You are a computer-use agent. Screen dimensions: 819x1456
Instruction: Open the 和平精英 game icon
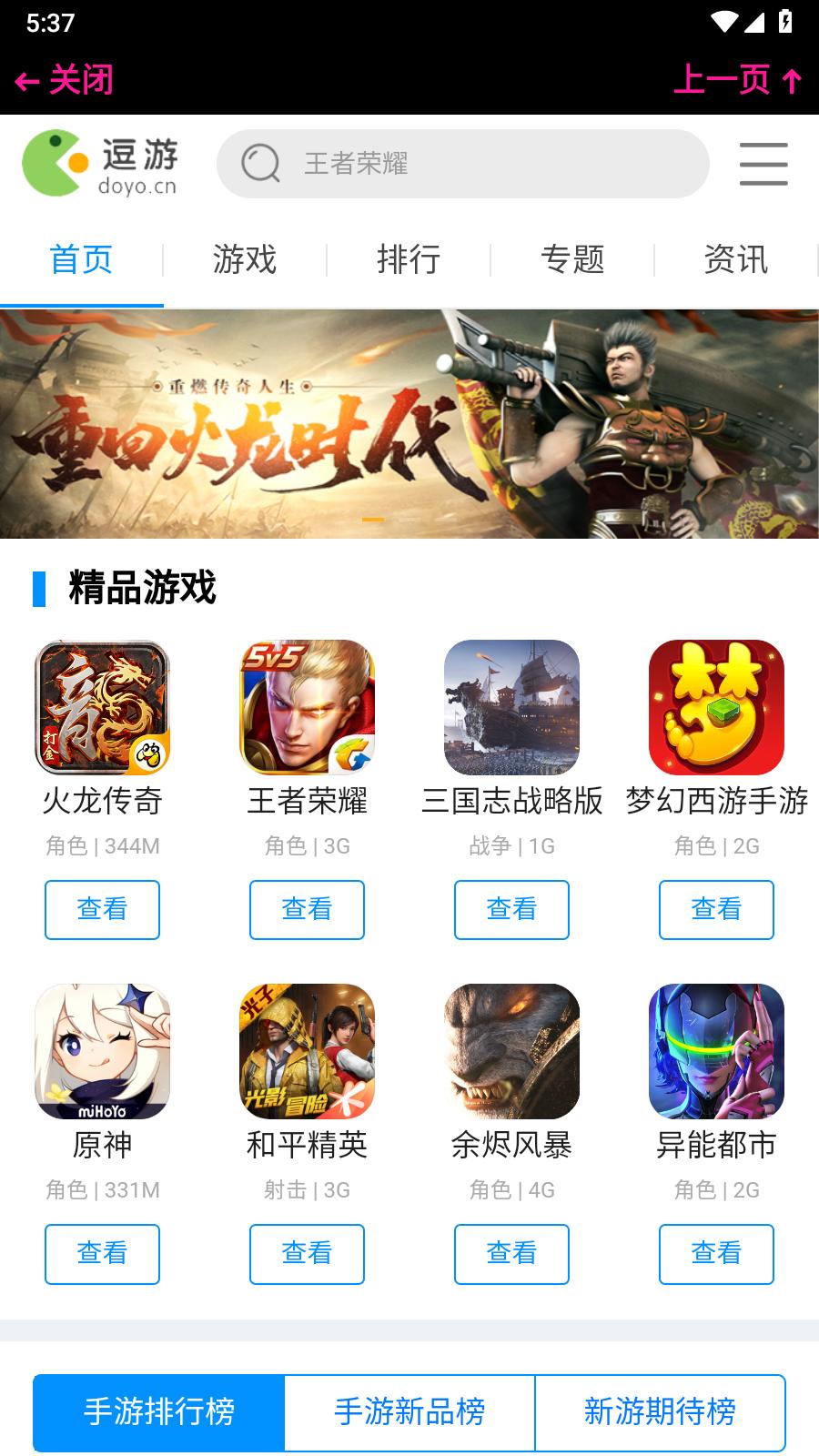tap(307, 1051)
